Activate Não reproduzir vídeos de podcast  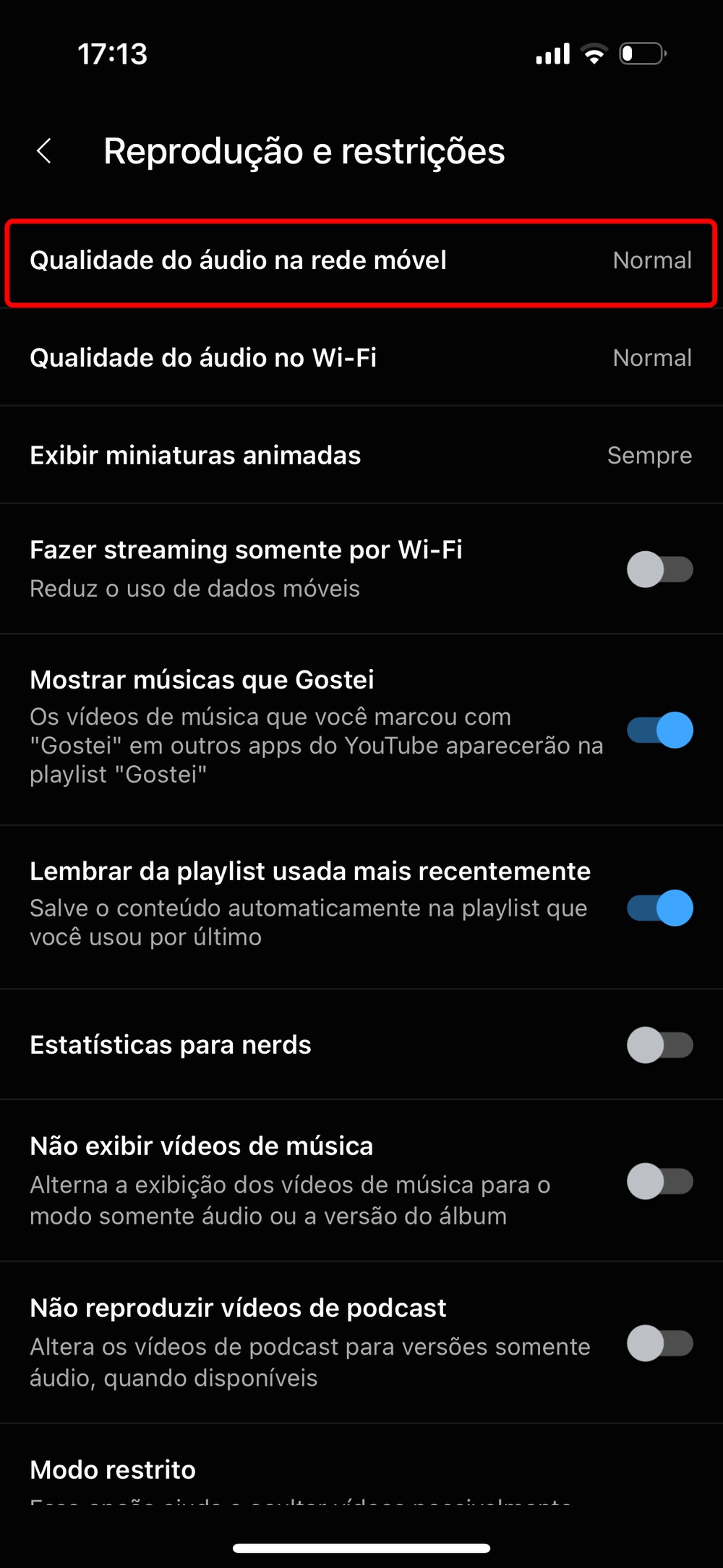659,1343
